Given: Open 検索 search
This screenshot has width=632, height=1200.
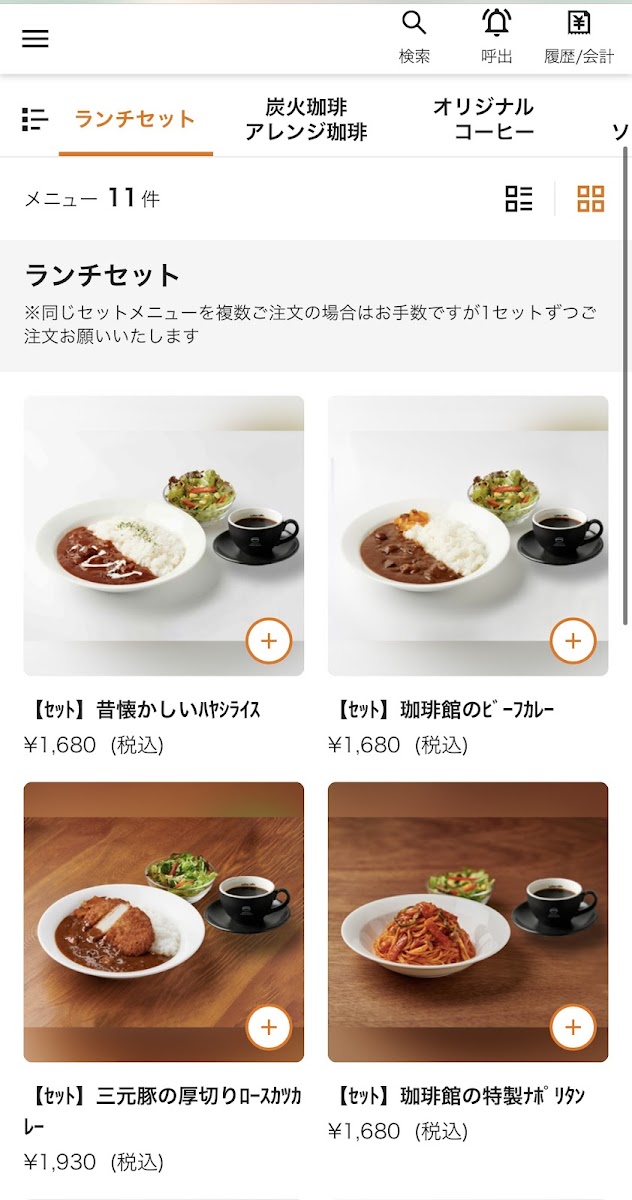Looking at the screenshot, I should click(x=414, y=37).
